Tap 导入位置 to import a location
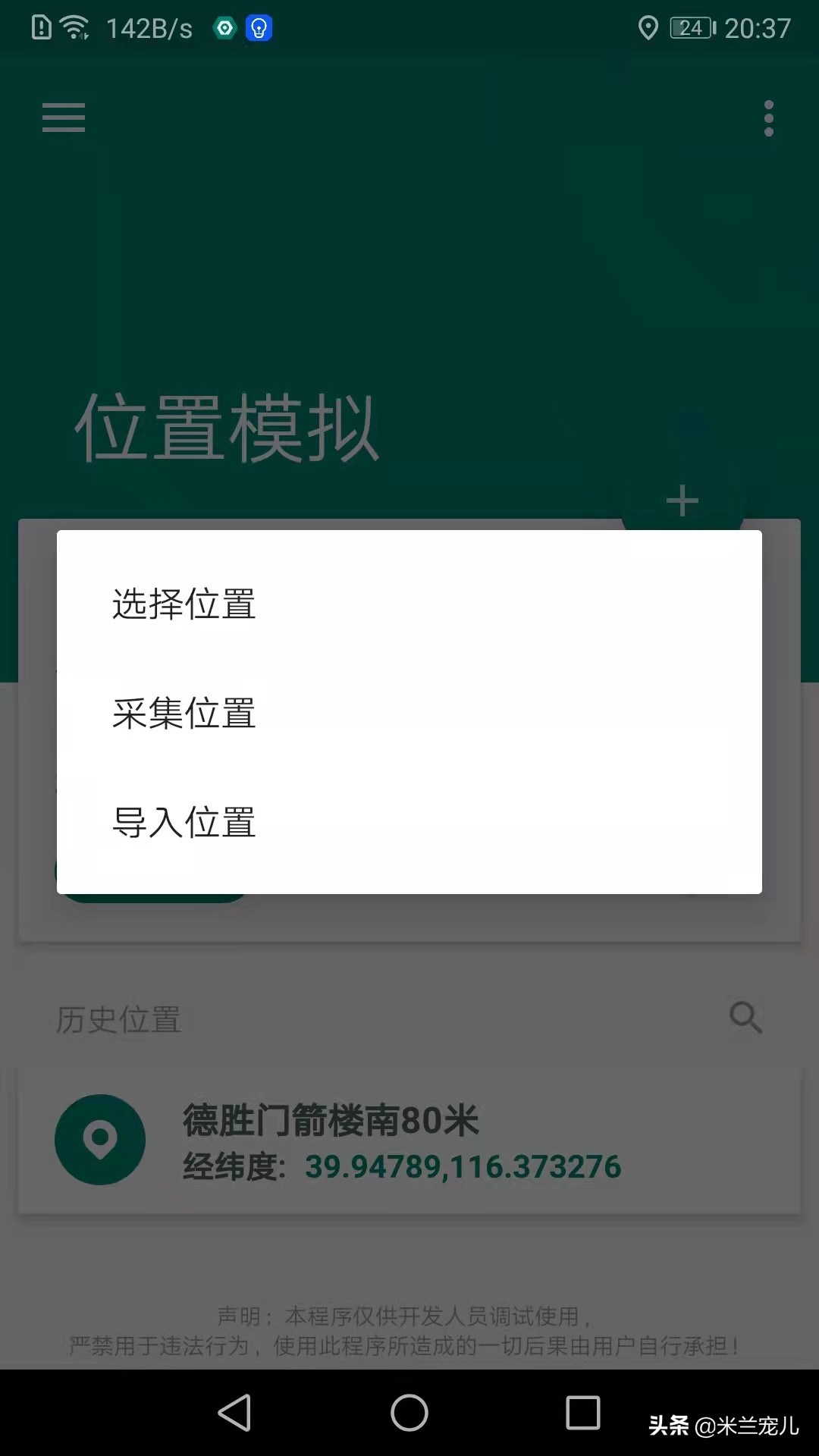Viewport: 819px width, 1456px height. click(184, 823)
